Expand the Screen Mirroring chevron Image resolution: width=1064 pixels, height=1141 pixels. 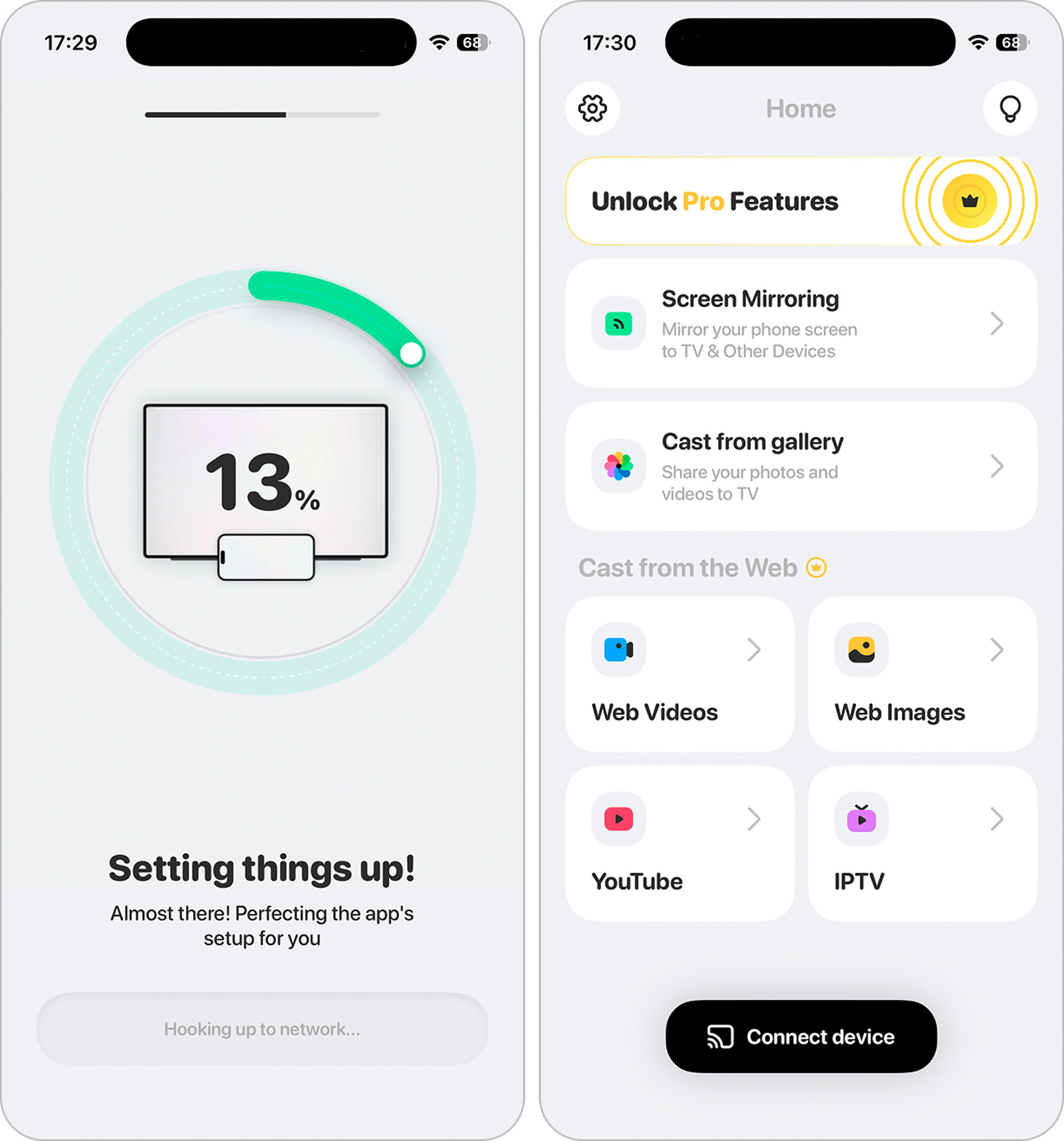pos(997,324)
